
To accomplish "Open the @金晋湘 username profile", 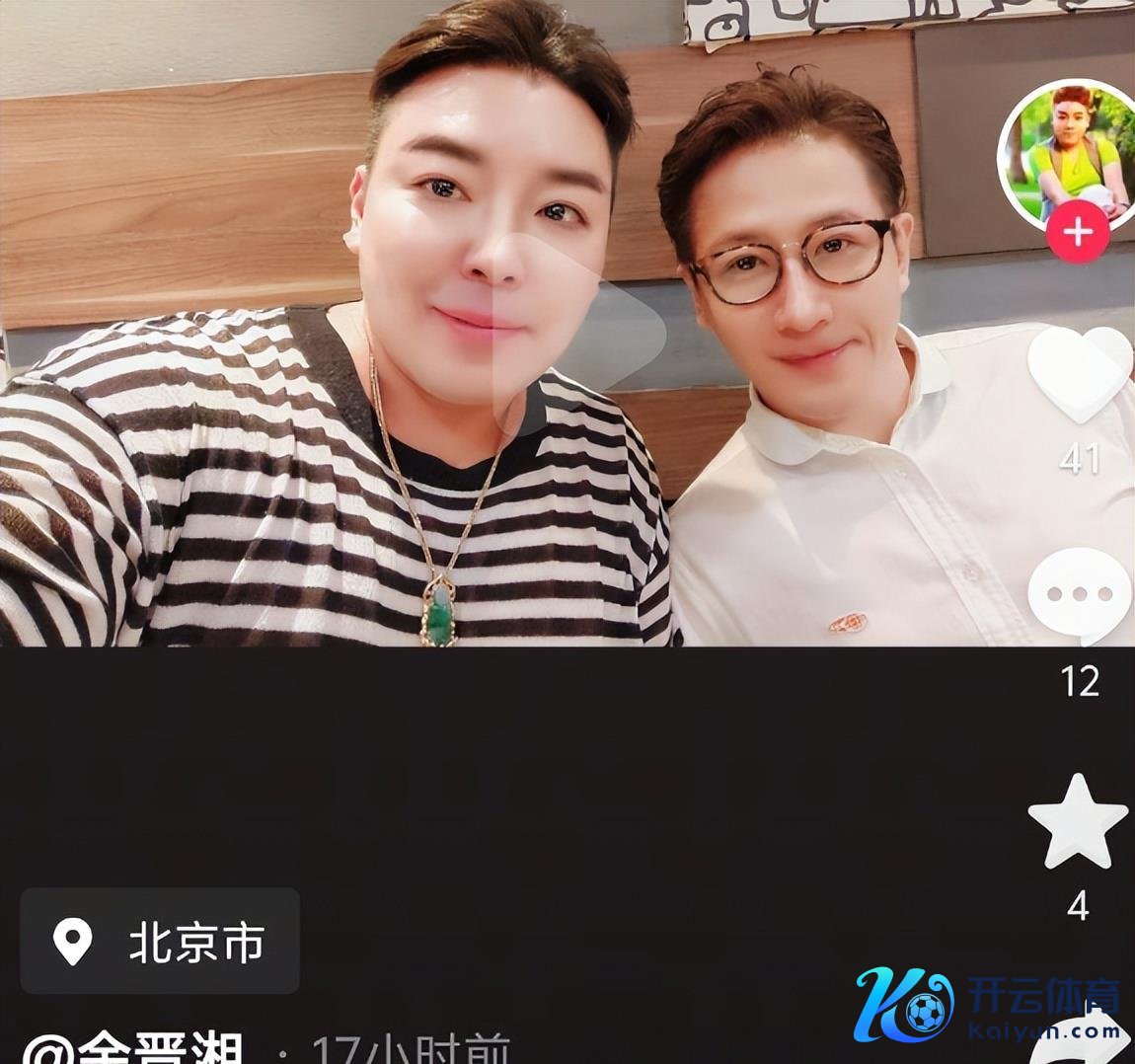I will [134, 1048].
